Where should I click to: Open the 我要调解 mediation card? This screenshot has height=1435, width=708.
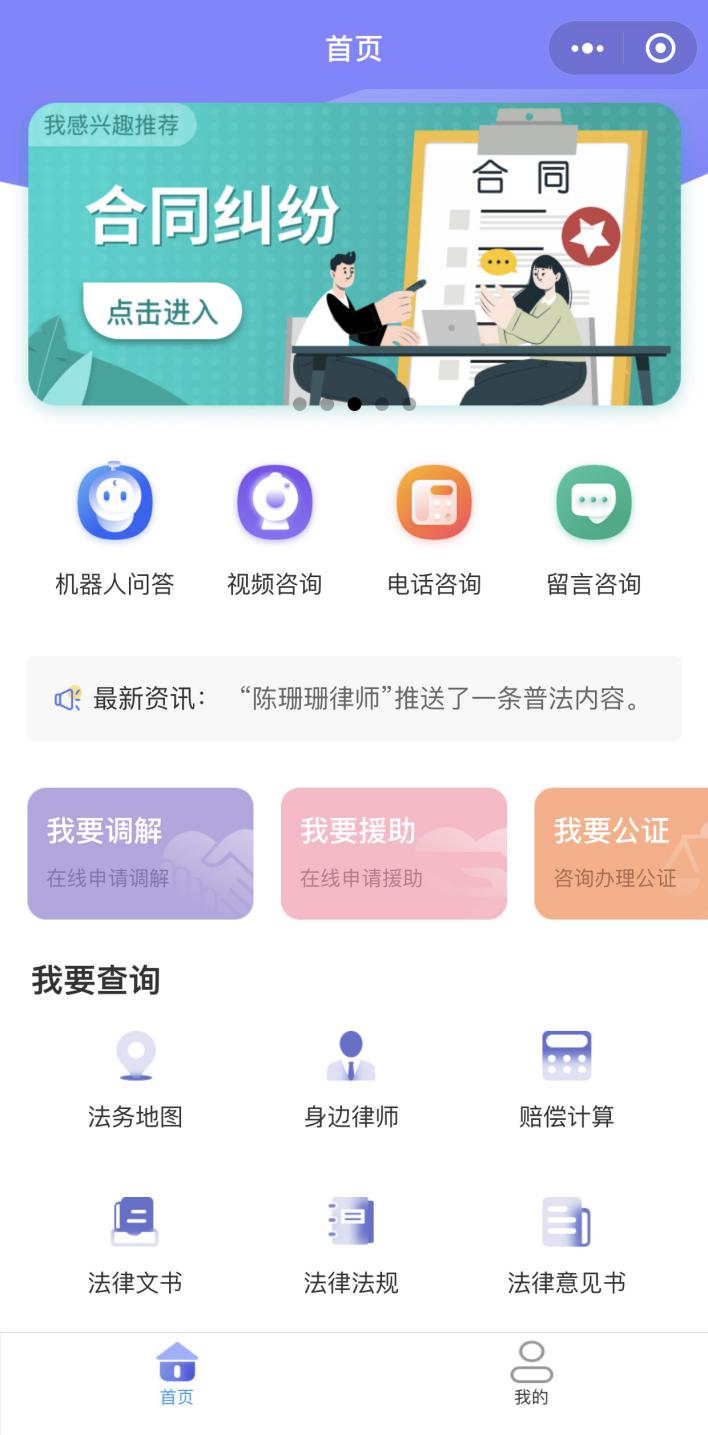click(x=140, y=853)
